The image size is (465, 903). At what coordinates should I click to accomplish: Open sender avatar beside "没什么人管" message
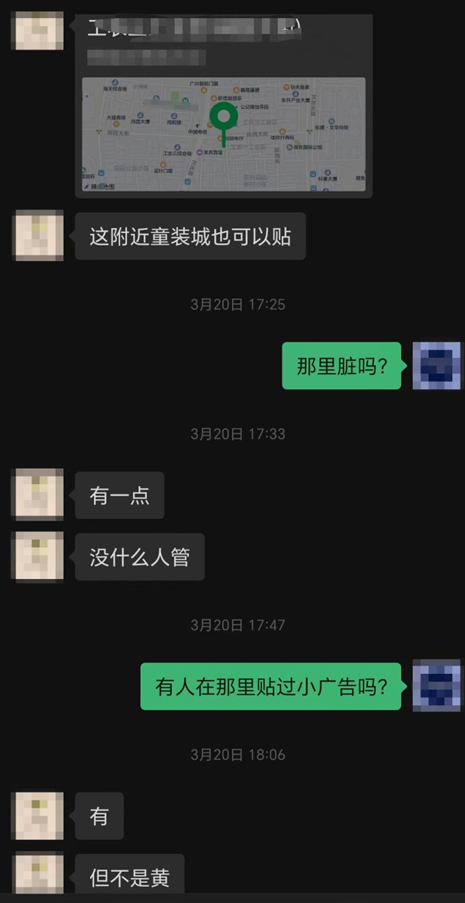pyautogui.click(x=38, y=556)
